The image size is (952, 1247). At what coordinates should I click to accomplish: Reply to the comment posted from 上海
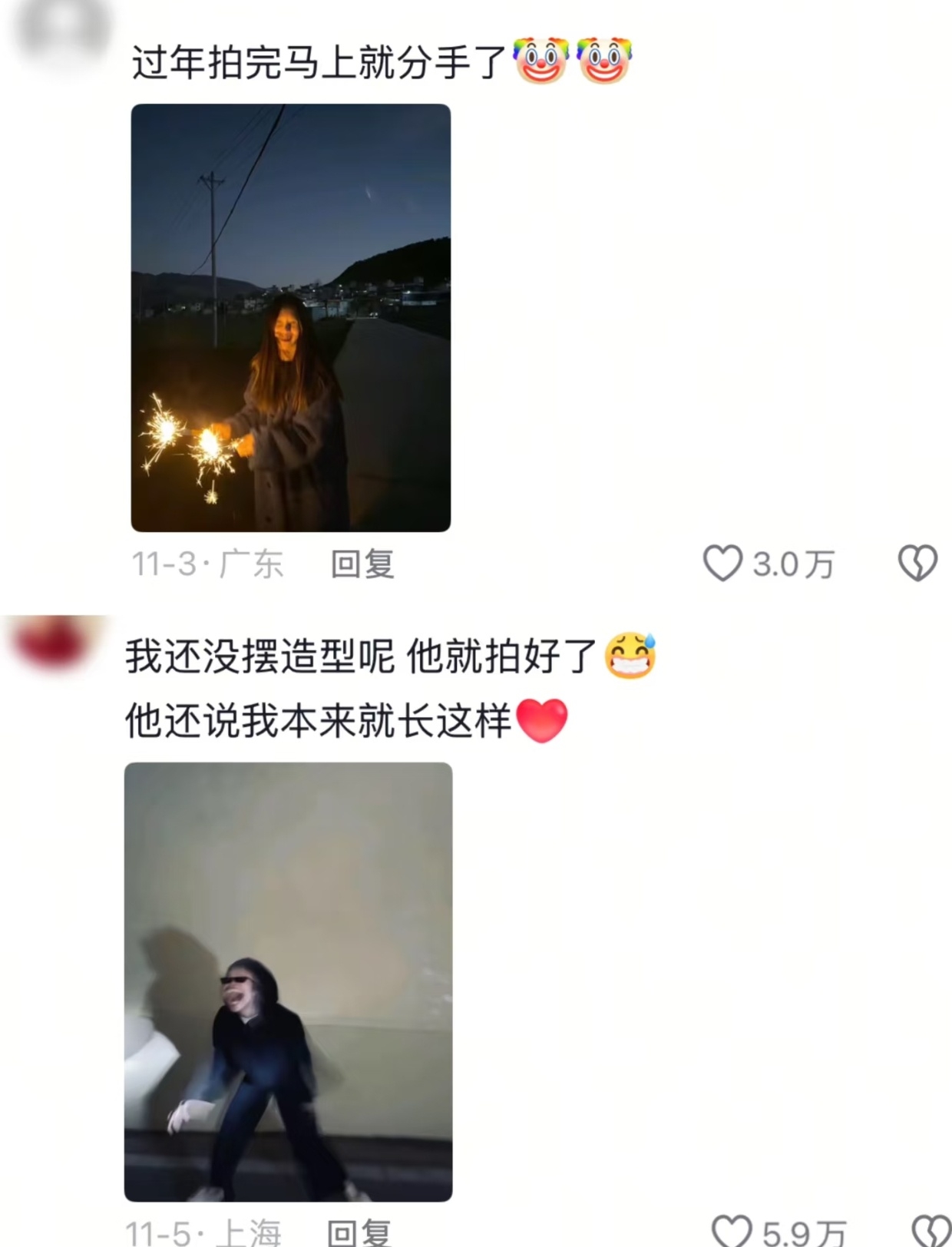[359, 1232]
